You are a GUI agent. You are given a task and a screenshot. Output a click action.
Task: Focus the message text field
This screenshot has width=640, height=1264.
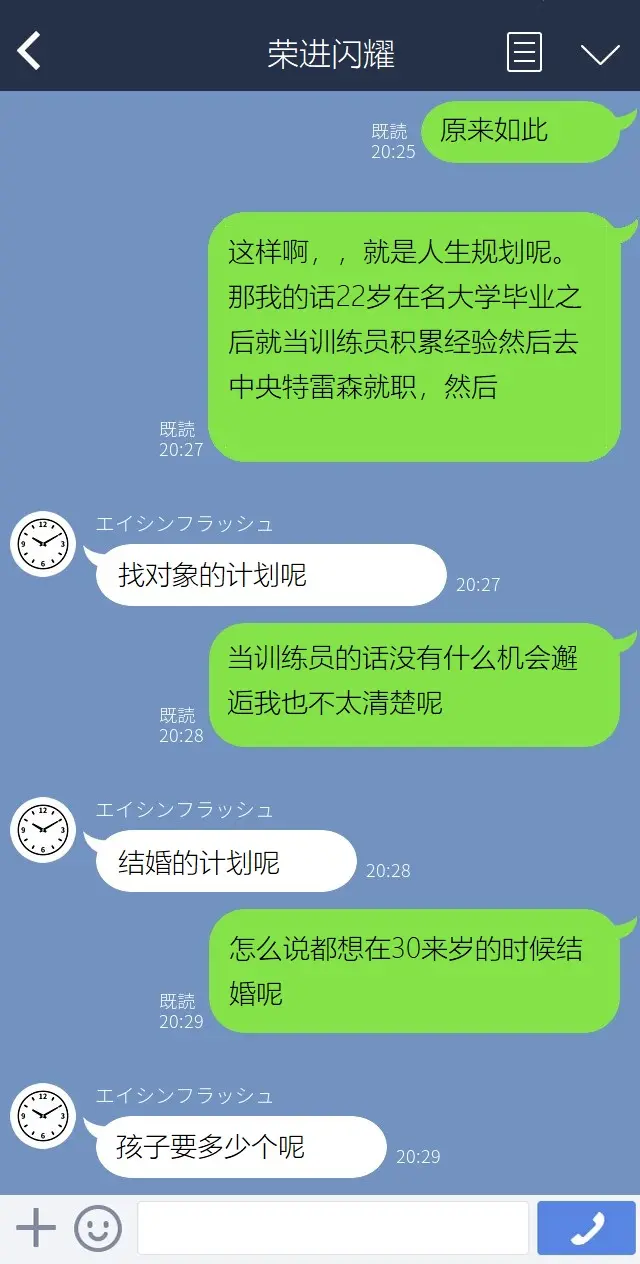pos(332,1227)
